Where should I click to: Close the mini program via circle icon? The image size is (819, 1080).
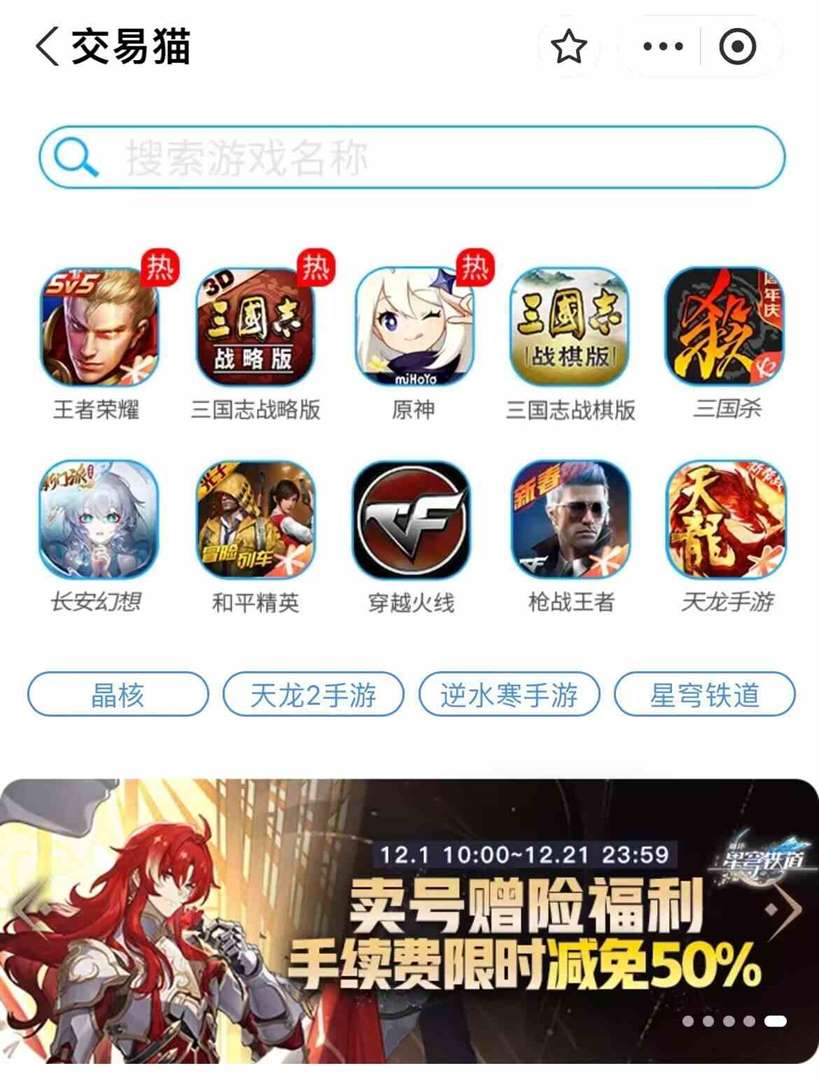click(x=738, y=47)
